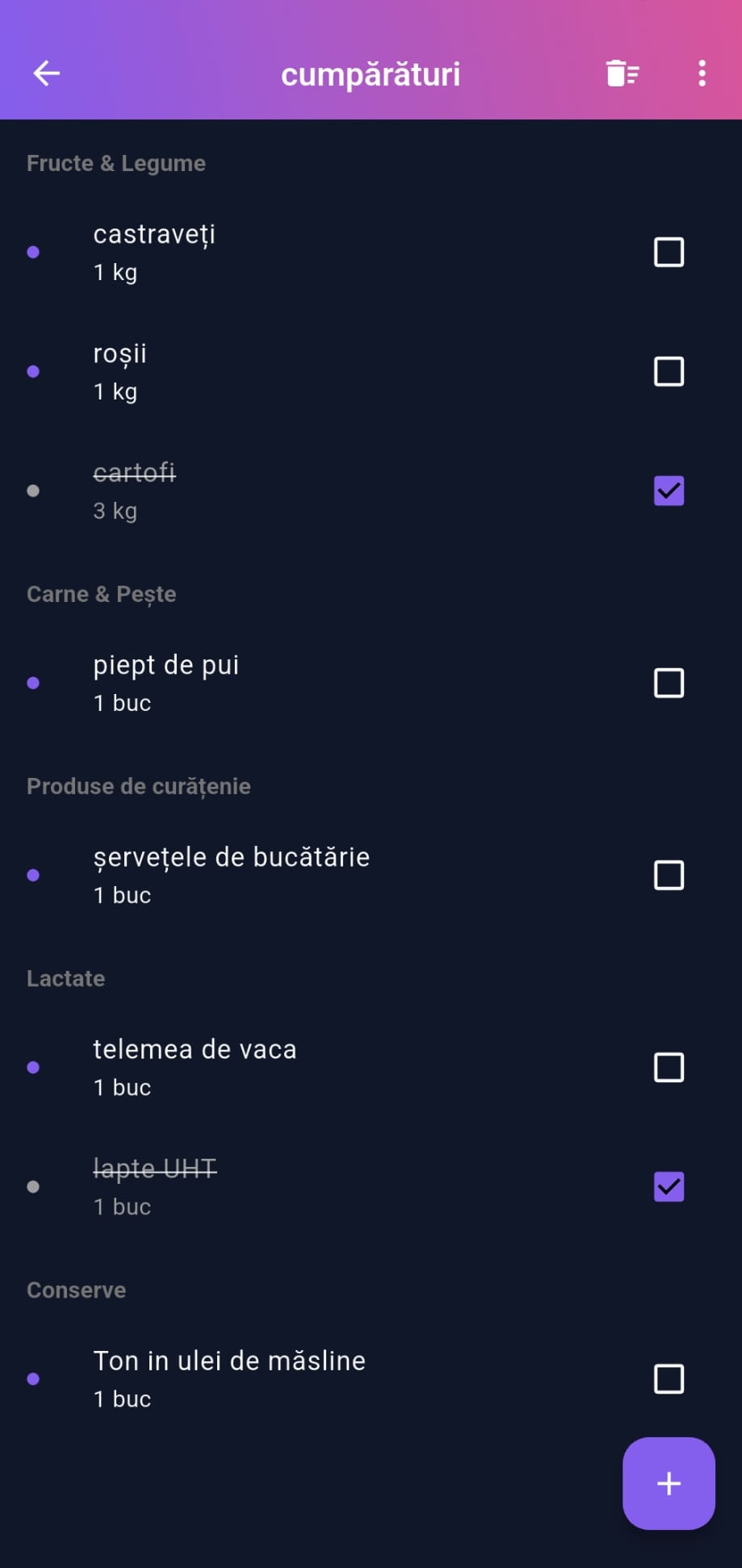Click the purple bullet next to castraveți
Image resolution: width=742 pixels, height=1568 pixels.
(x=33, y=252)
